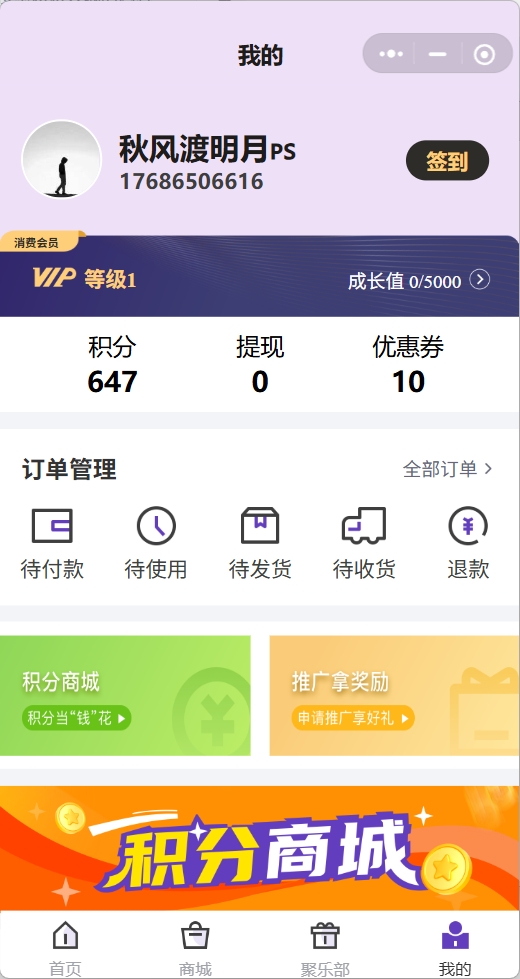Viewport: 520px width, 979px height.
Task: Tap the 签到 check-in button
Action: [448, 161]
